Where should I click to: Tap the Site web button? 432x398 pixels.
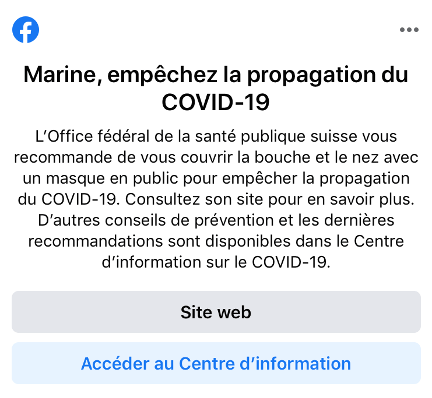click(x=216, y=312)
